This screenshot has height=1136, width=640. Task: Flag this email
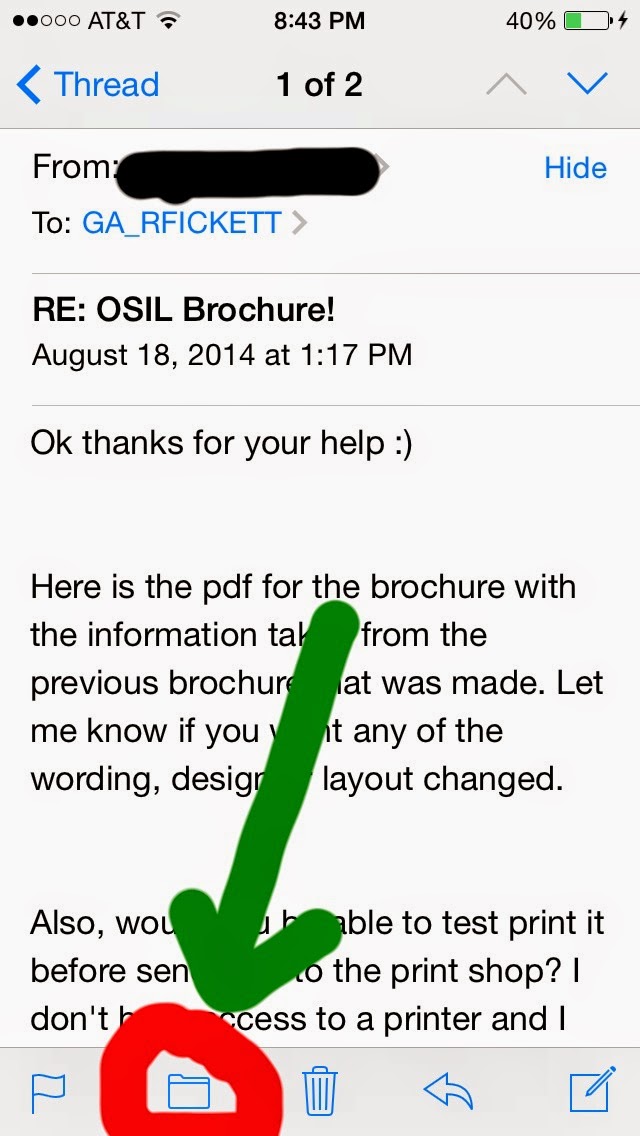click(48, 1090)
